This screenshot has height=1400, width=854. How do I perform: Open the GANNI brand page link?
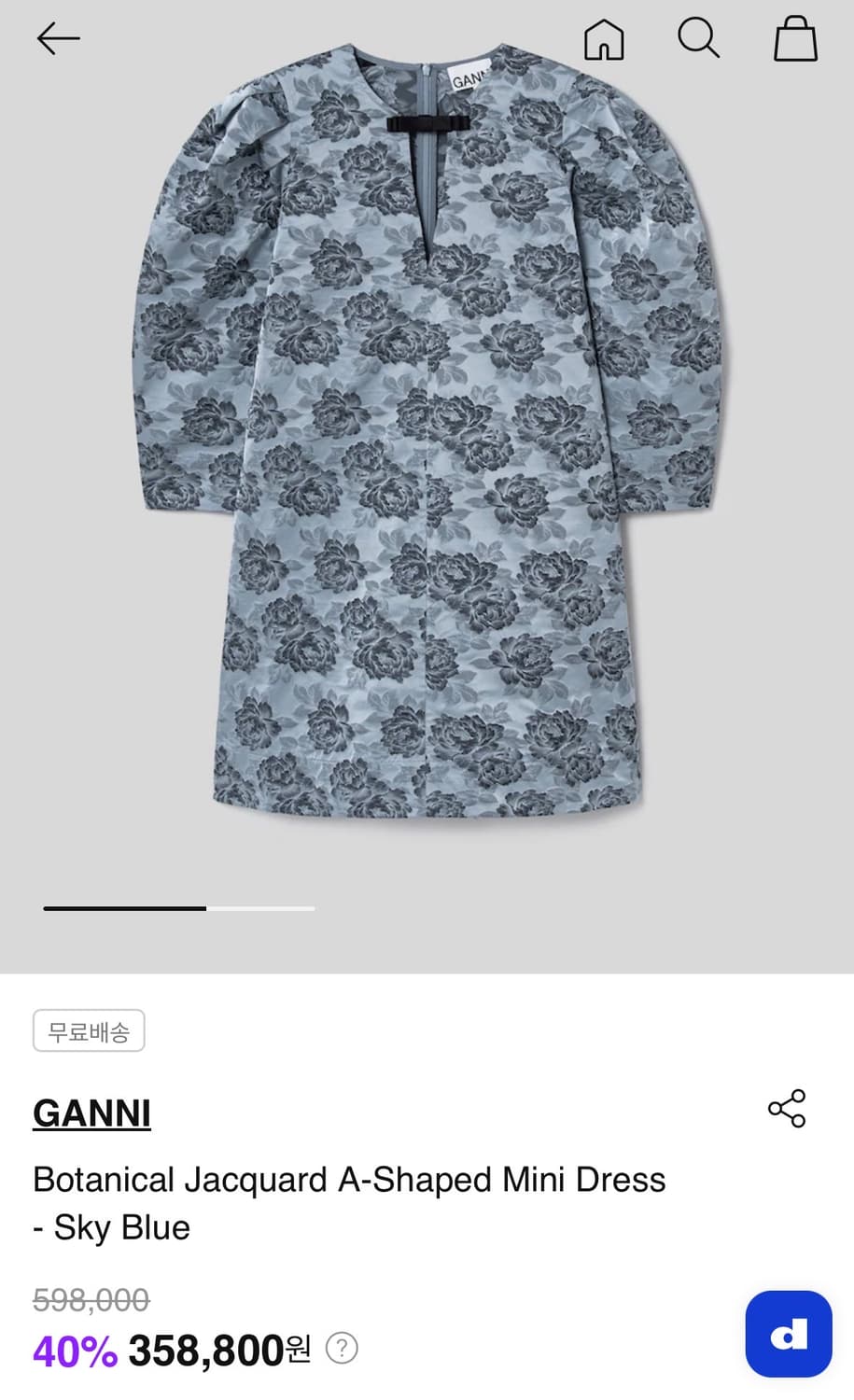[91, 1113]
